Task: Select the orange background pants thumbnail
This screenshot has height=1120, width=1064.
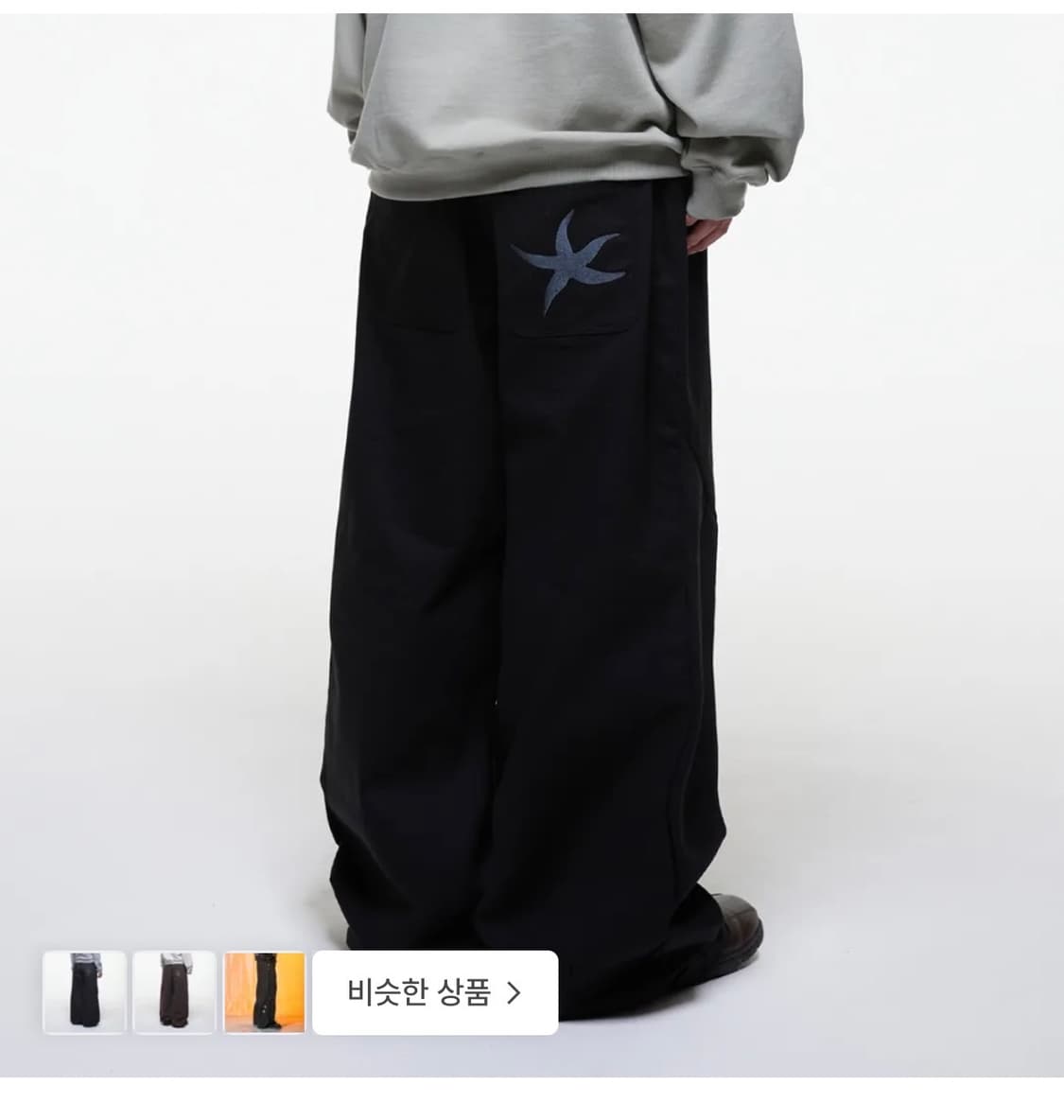Action: tap(262, 989)
